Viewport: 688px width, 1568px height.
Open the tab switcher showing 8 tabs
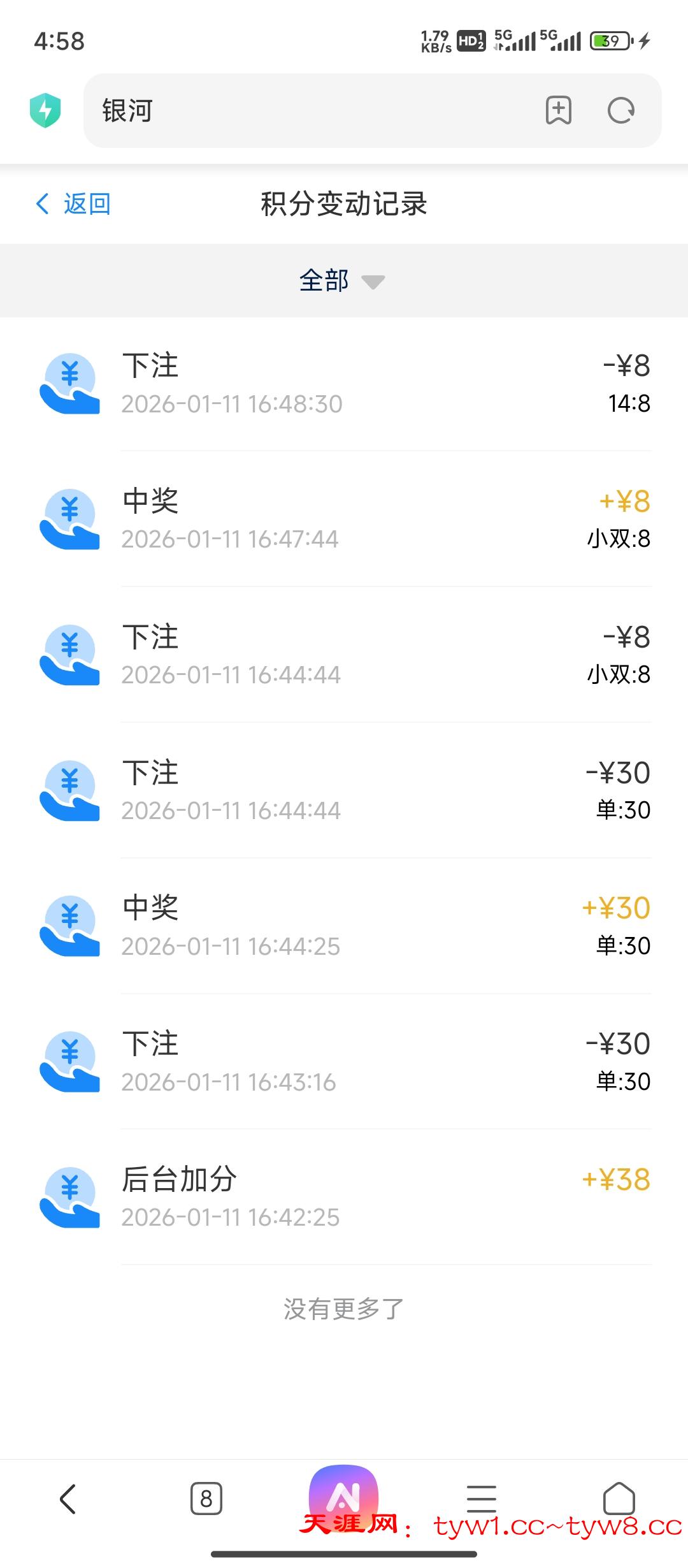pos(206,1498)
